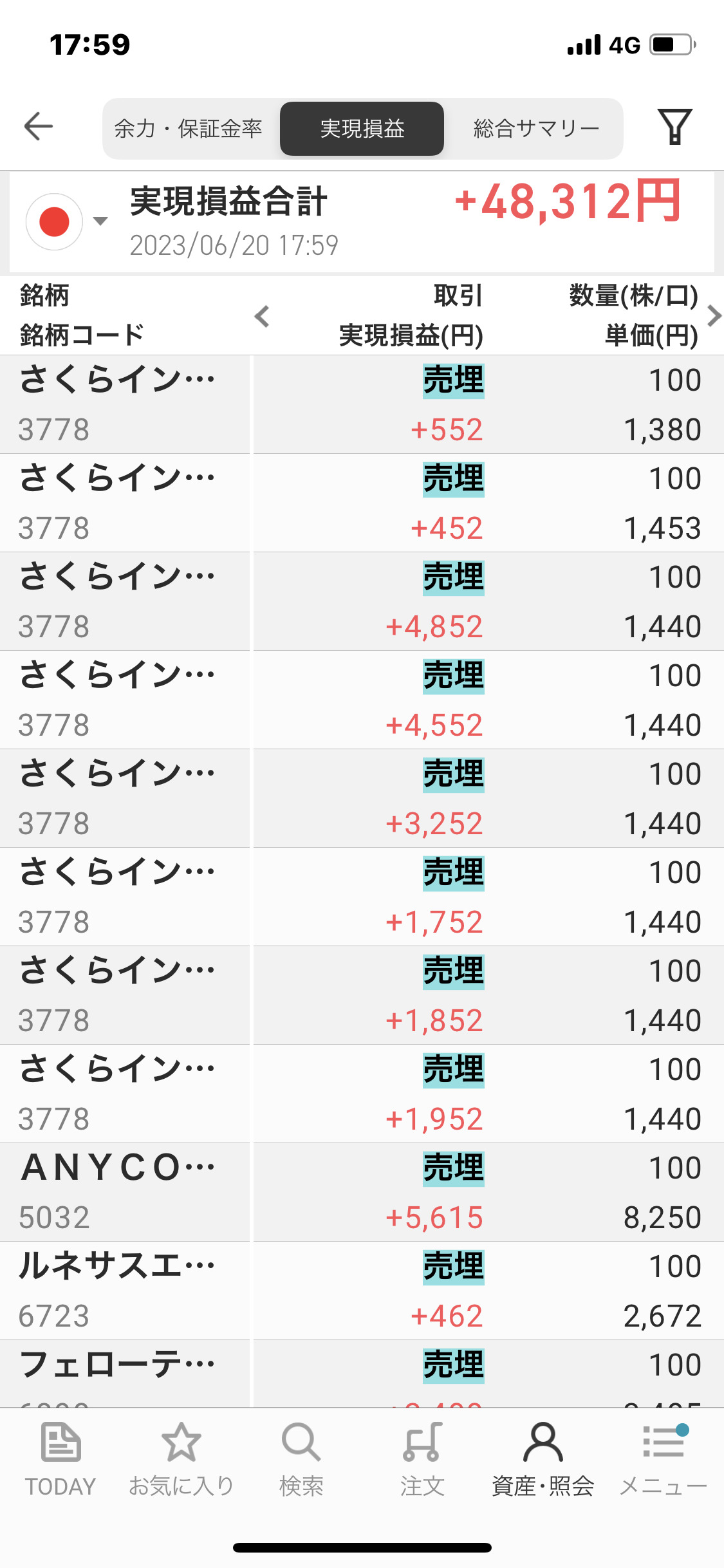The image size is (724, 1568).
Task: Open さくらイン row with +3,252 profit
Action: [x=362, y=798]
